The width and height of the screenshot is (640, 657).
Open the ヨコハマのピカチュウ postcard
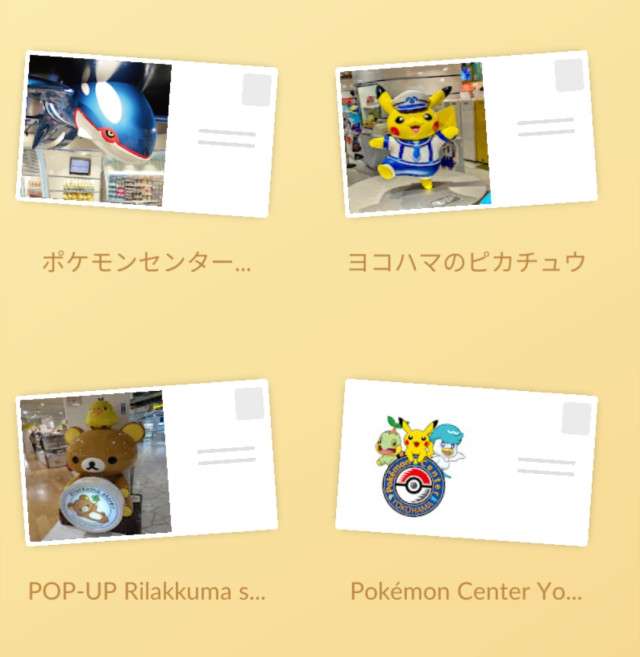(x=466, y=134)
